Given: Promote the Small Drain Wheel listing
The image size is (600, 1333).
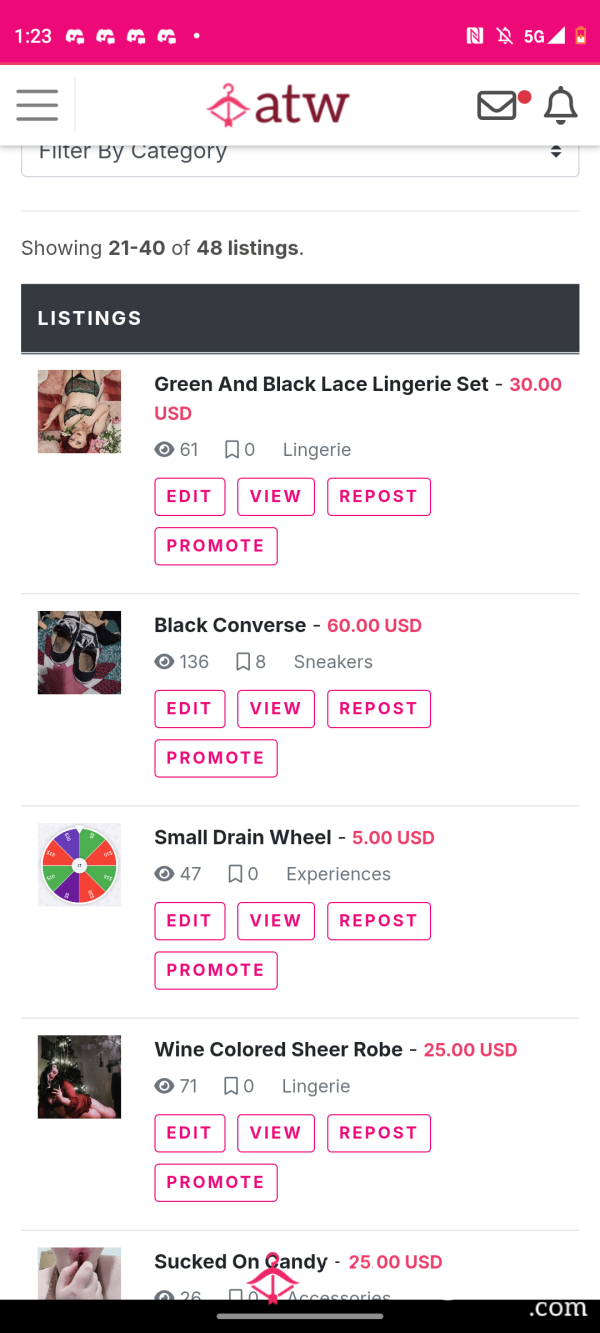Looking at the screenshot, I should (x=216, y=970).
